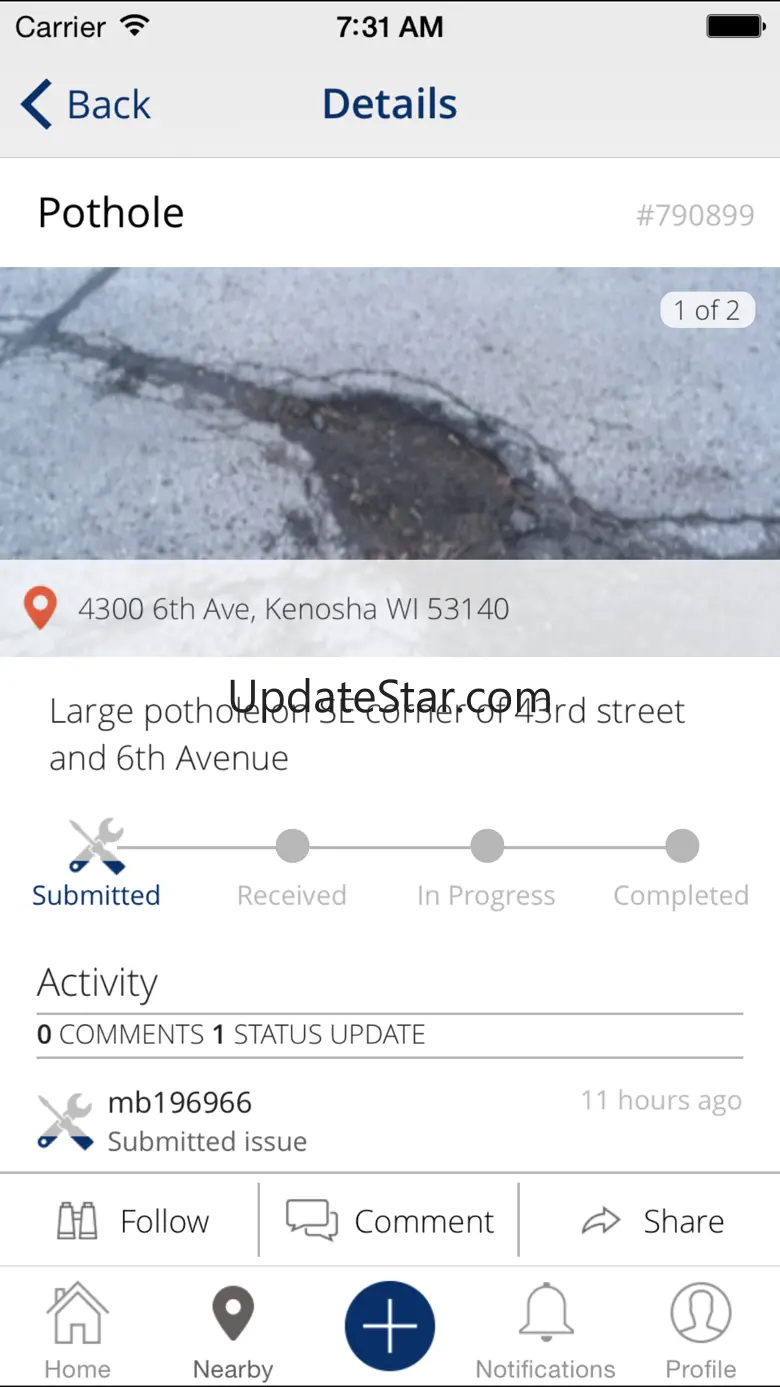Image resolution: width=780 pixels, height=1387 pixels.
Task: Follow this pothole issue
Action: pos(133,1221)
